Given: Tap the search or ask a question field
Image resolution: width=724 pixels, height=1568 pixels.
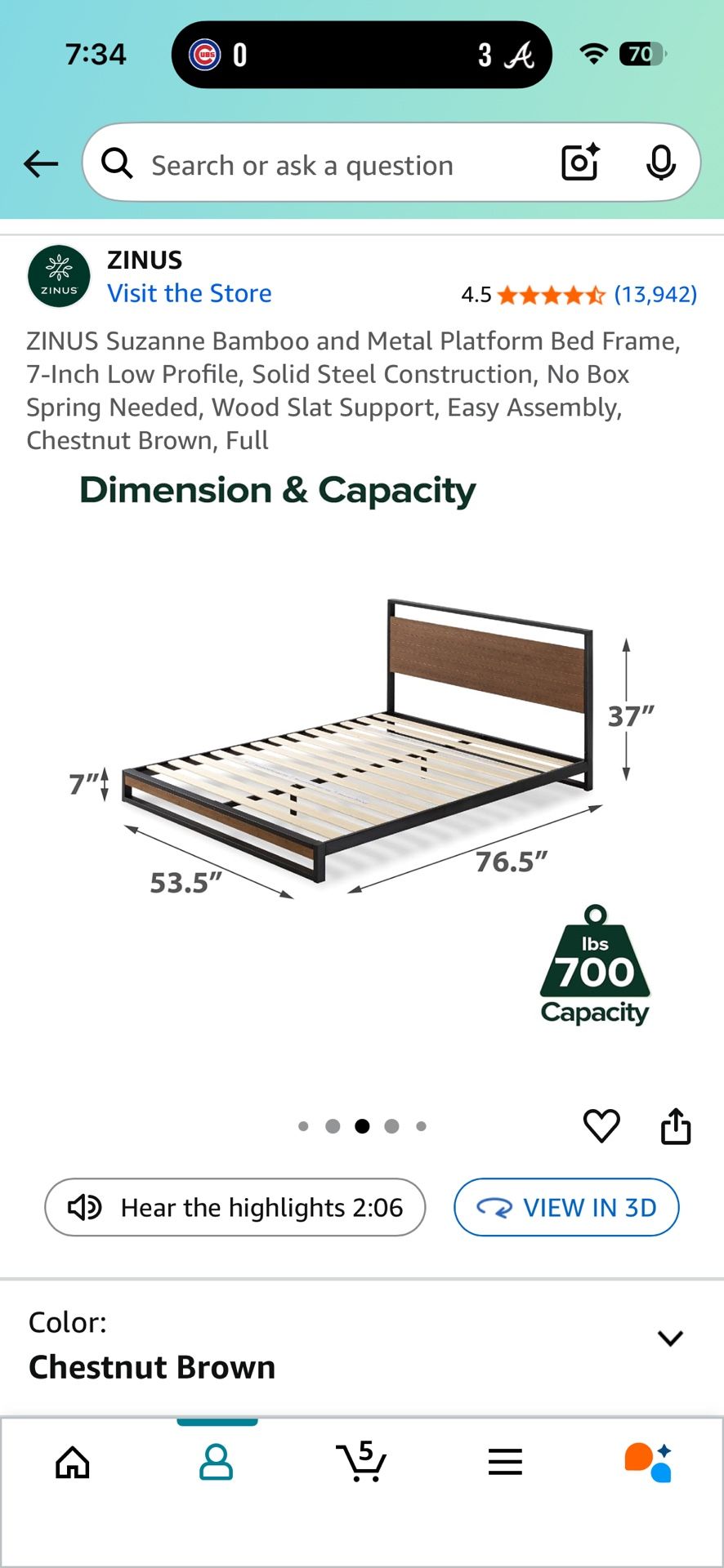Looking at the screenshot, I should 327,165.
